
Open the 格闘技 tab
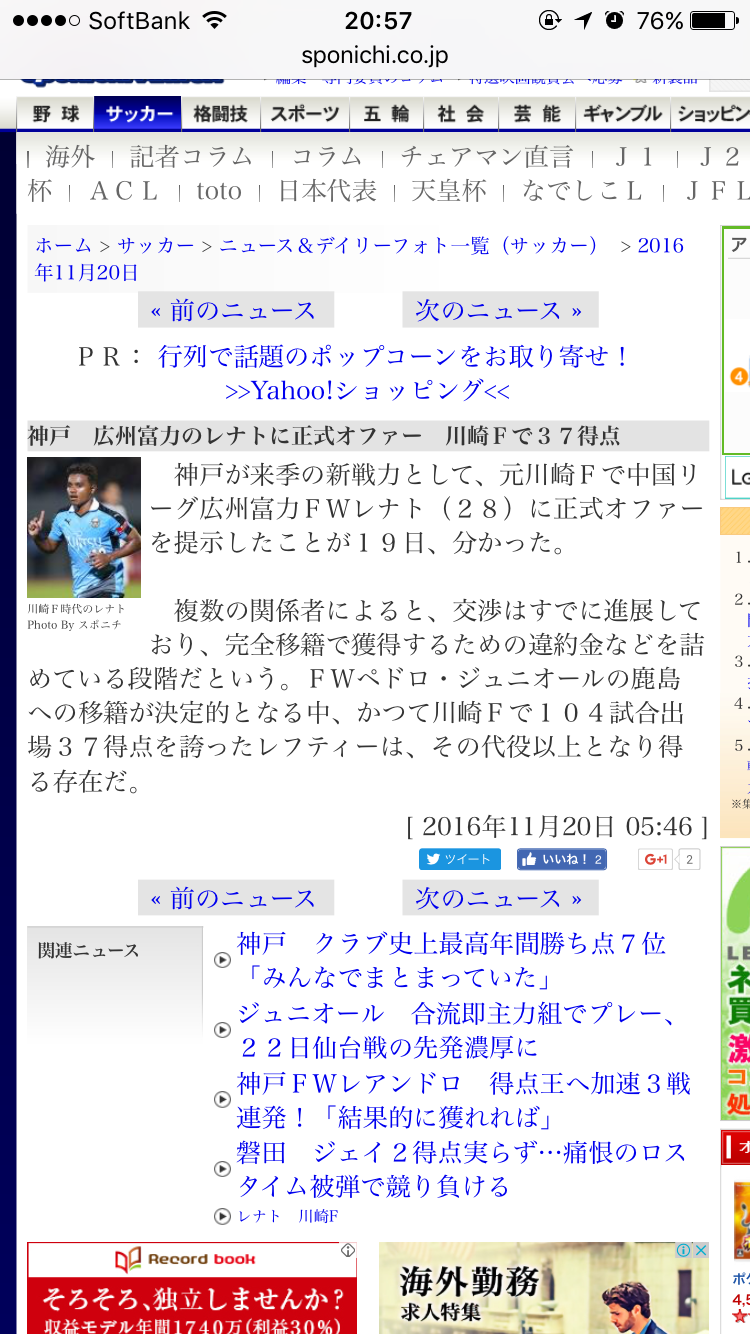click(221, 114)
